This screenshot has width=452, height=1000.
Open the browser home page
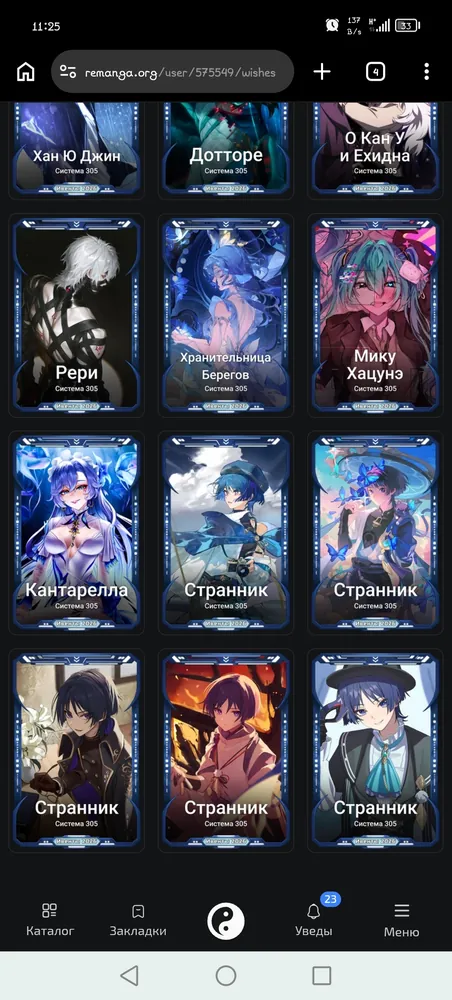(26, 72)
